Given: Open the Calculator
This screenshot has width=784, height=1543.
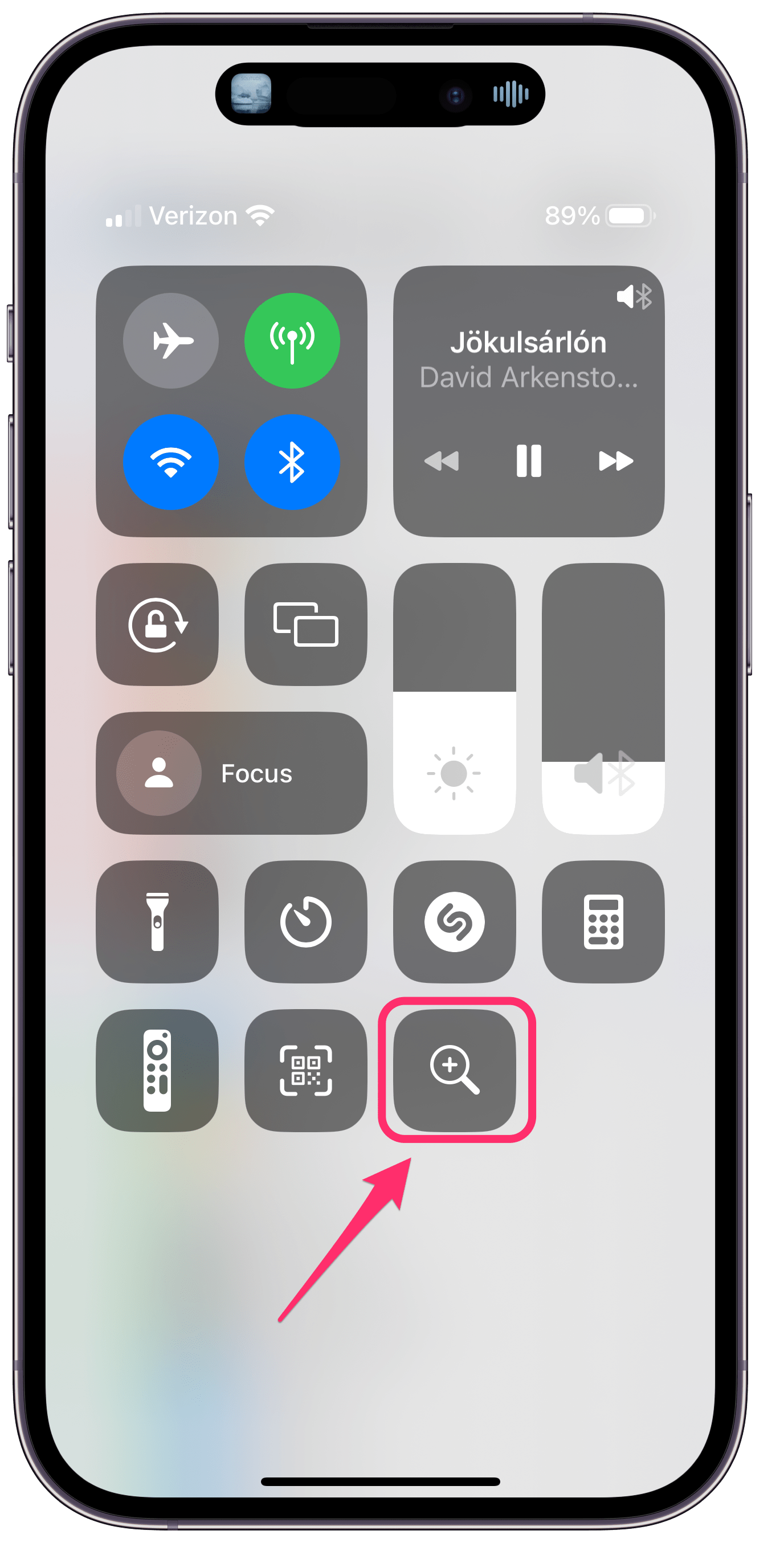Looking at the screenshot, I should (x=603, y=921).
